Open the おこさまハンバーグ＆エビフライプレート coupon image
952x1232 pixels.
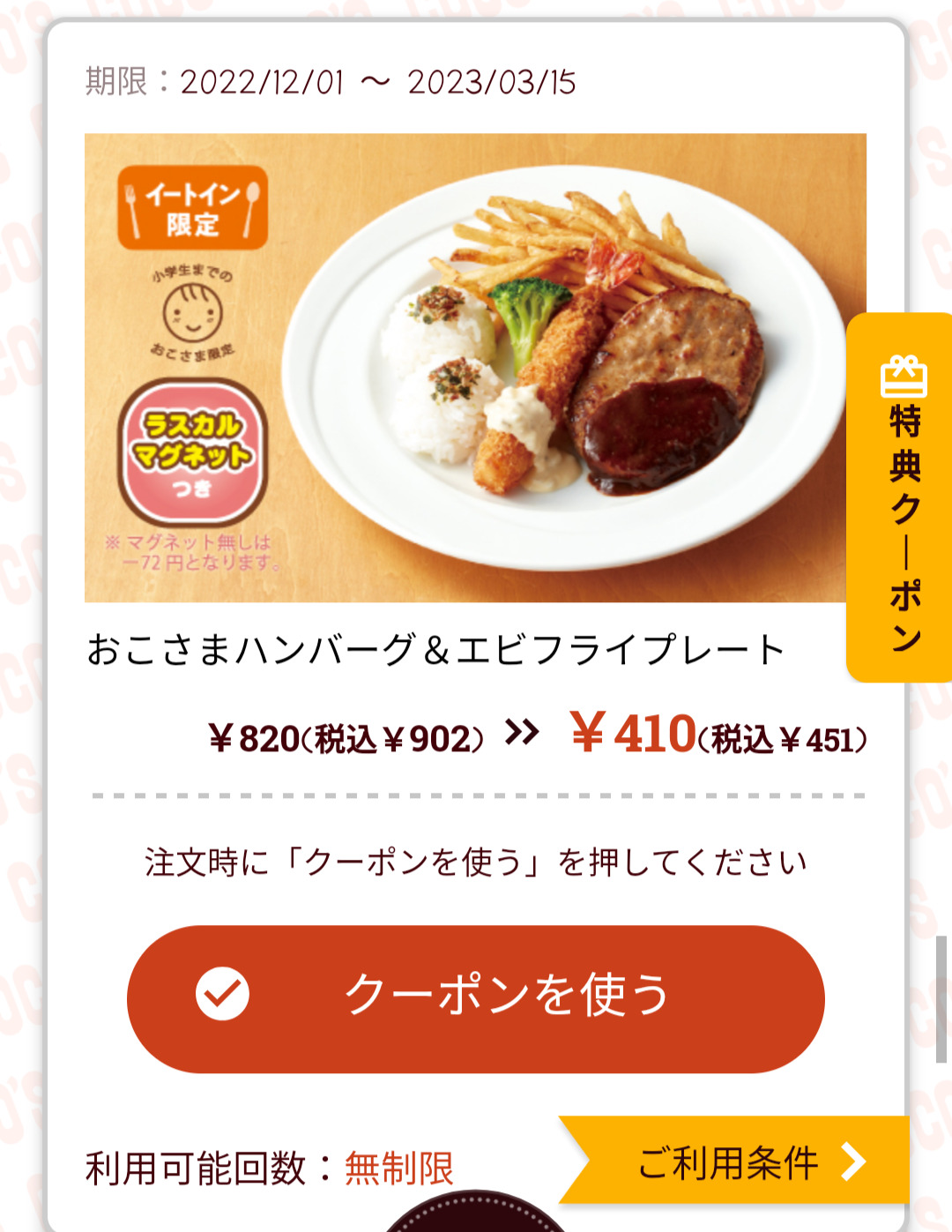(474, 368)
